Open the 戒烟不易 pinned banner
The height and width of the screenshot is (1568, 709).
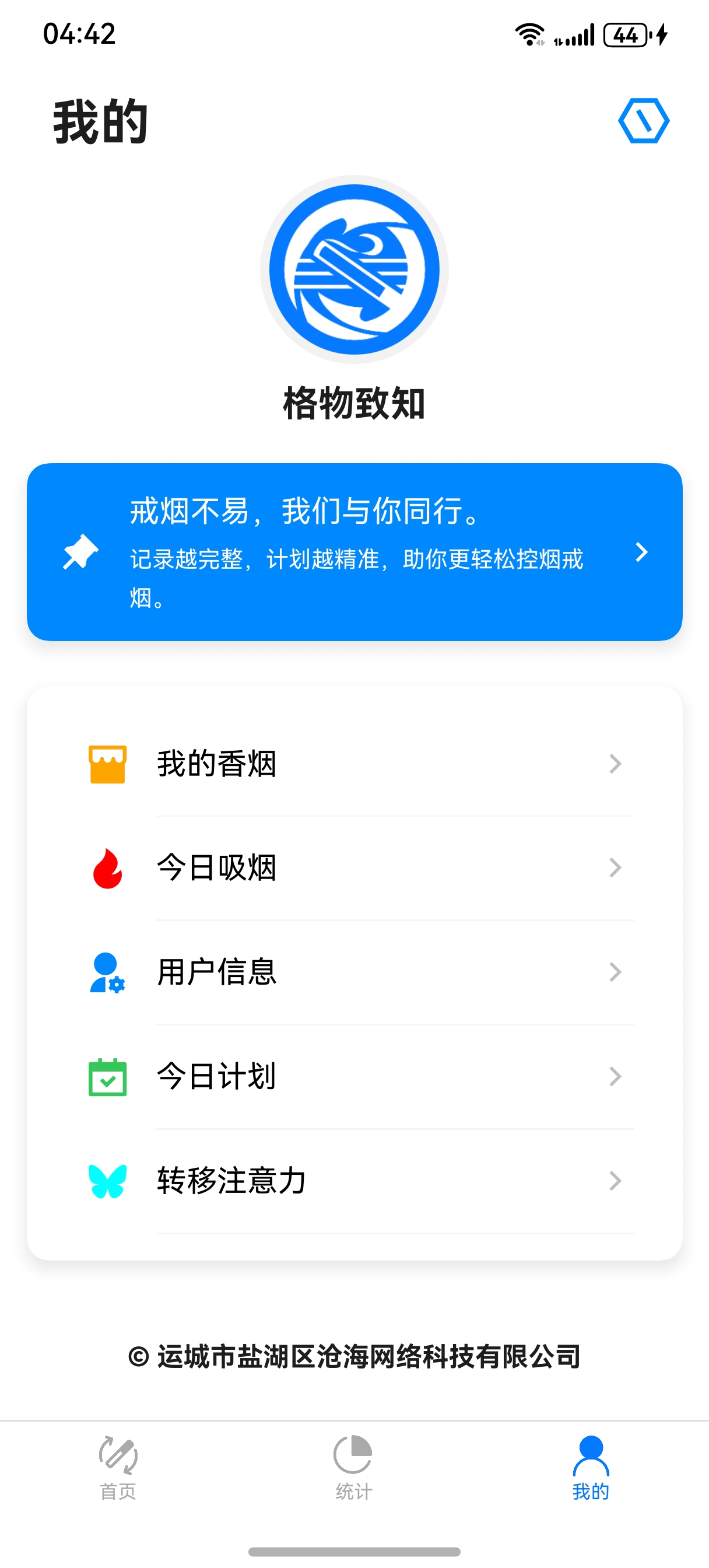coord(354,551)
